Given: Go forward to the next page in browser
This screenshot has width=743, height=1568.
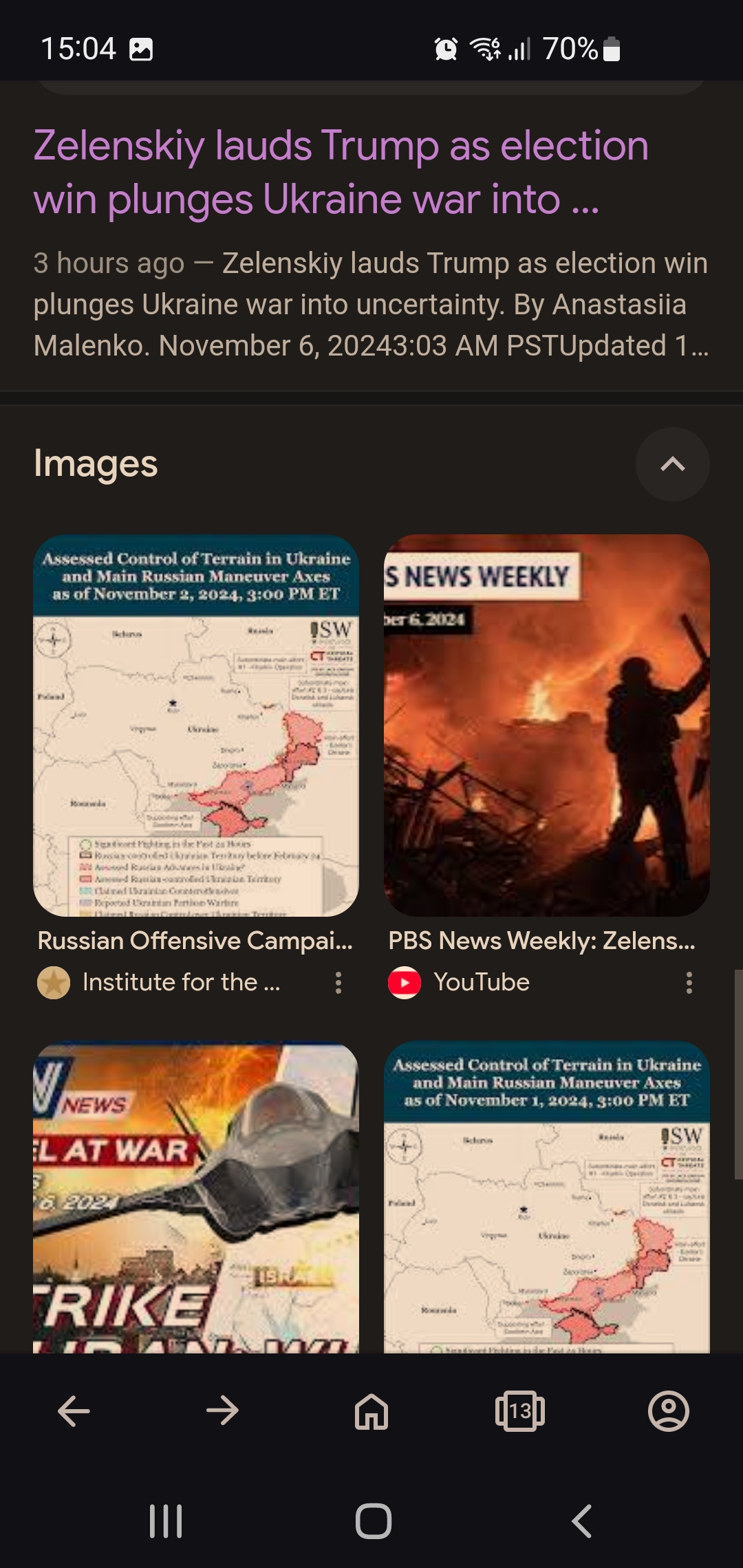Looking at the screenshot, I should click(x=222, y=1412).
